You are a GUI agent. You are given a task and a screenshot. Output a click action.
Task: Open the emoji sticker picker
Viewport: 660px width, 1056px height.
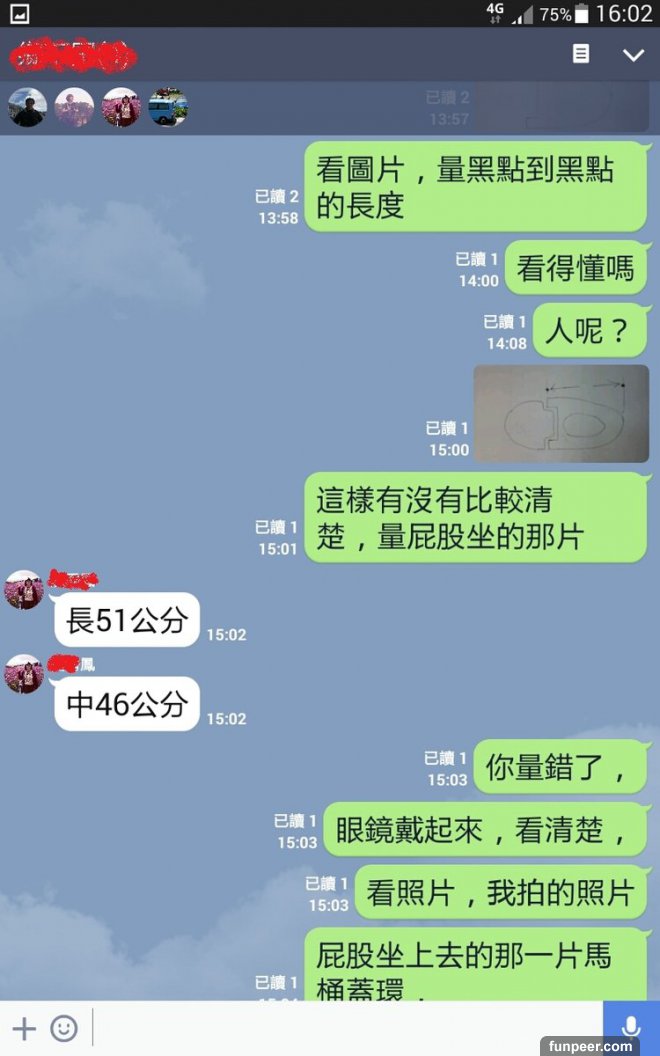pyautogui.click(x=64, y=1028)
